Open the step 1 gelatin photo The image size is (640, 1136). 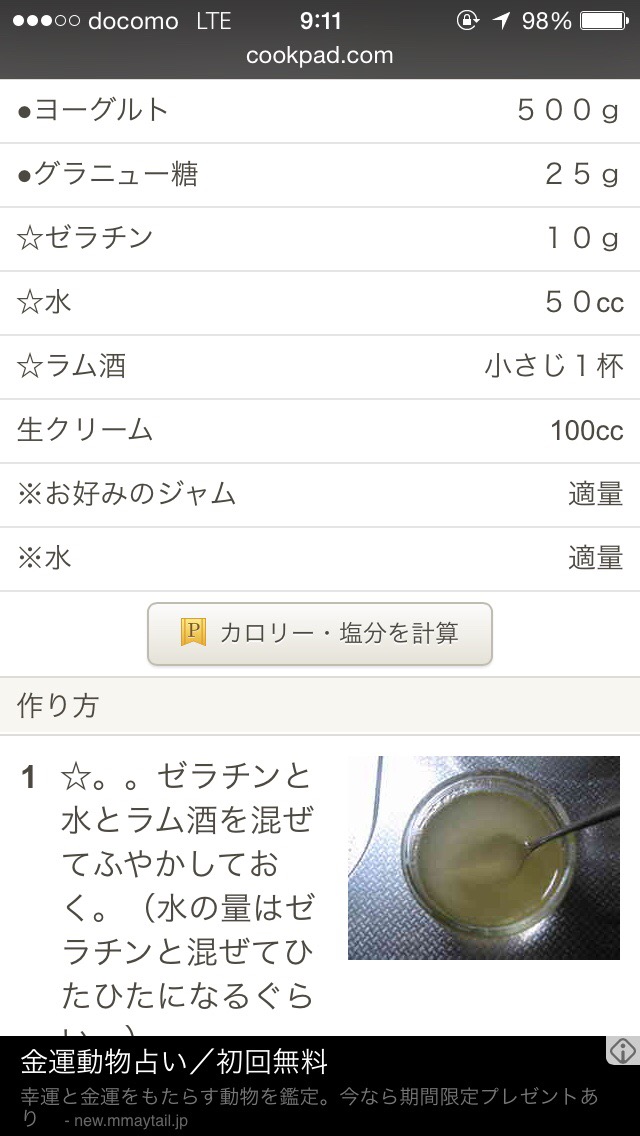click(x=483, y=857)
